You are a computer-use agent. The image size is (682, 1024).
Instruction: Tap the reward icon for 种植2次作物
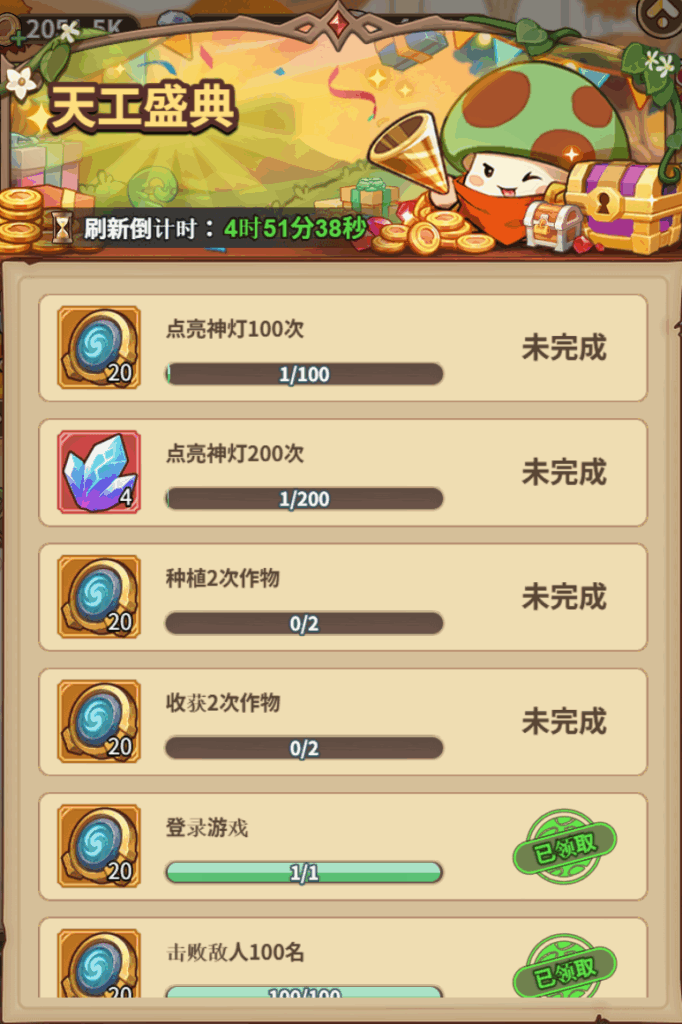(x=99, y=597)
